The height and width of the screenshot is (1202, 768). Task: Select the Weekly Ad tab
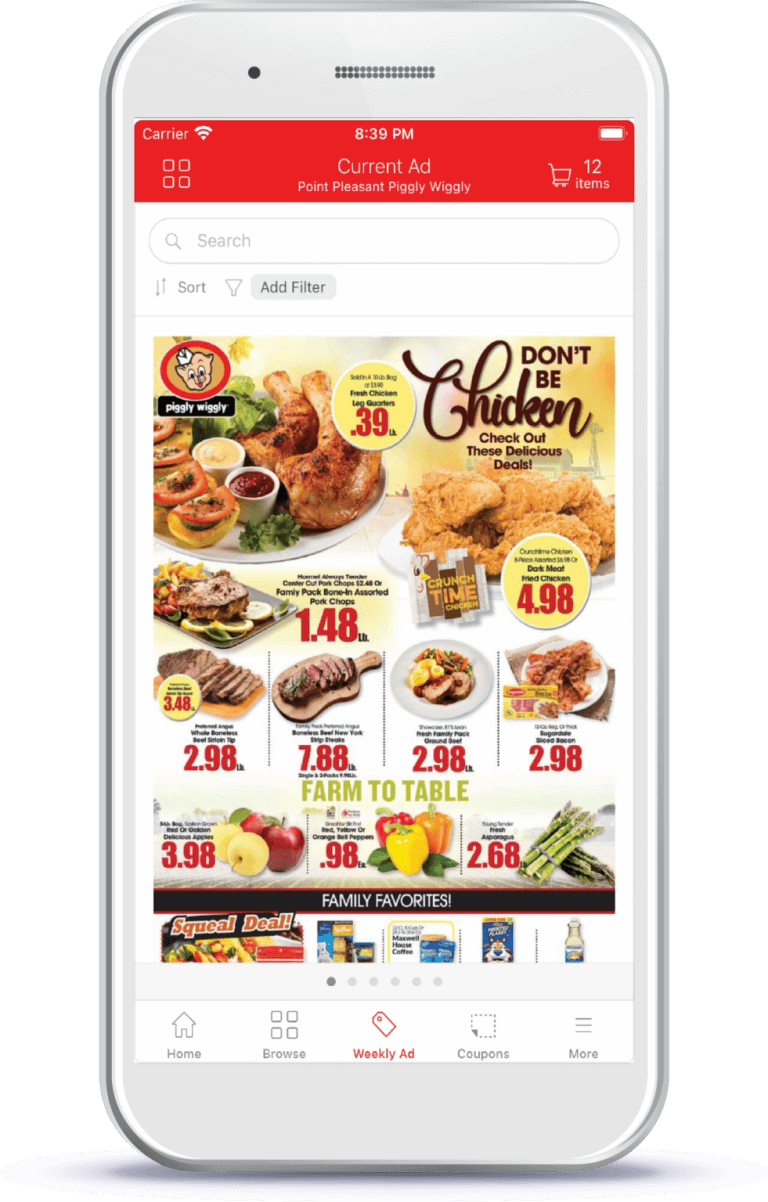click(384, 1035)
